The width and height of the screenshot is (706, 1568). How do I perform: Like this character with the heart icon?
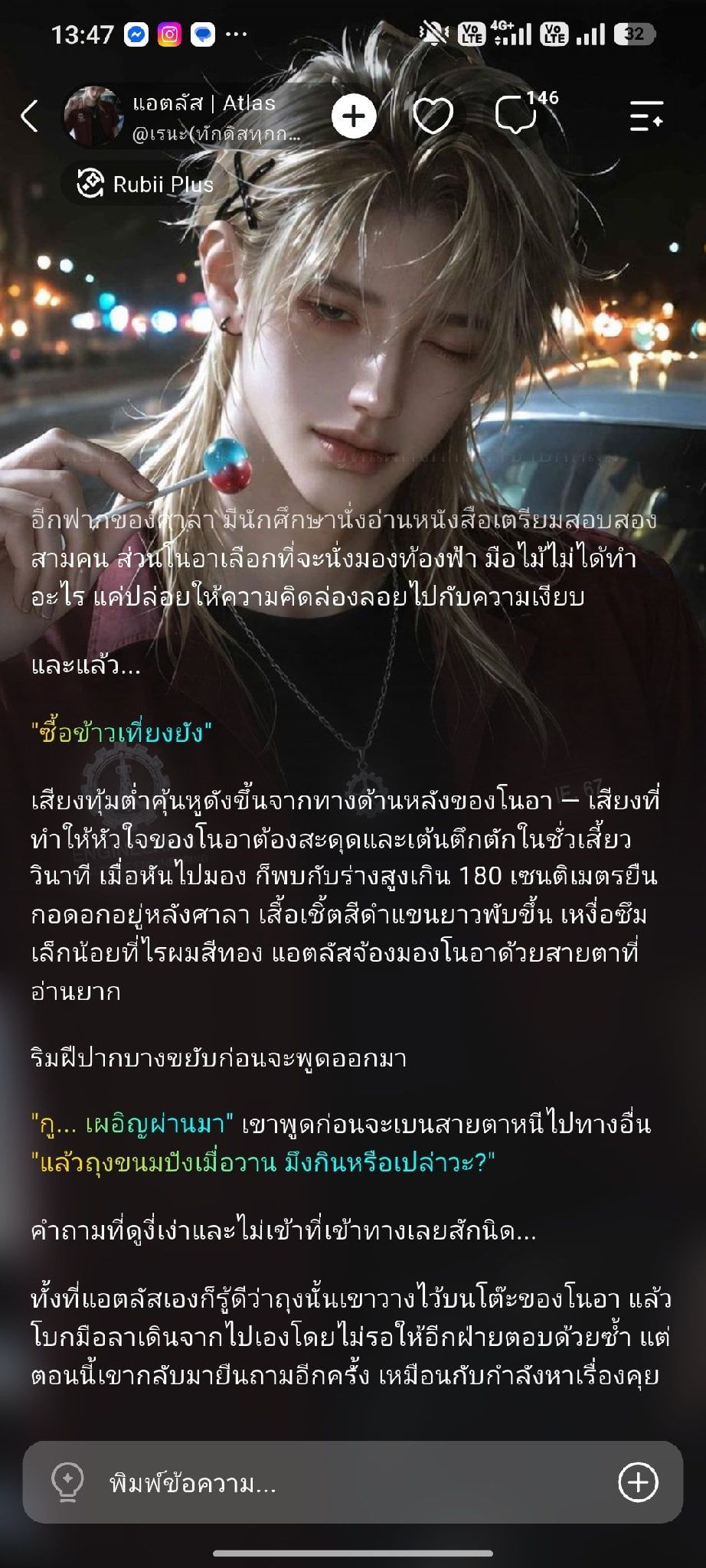coord(433,116)
